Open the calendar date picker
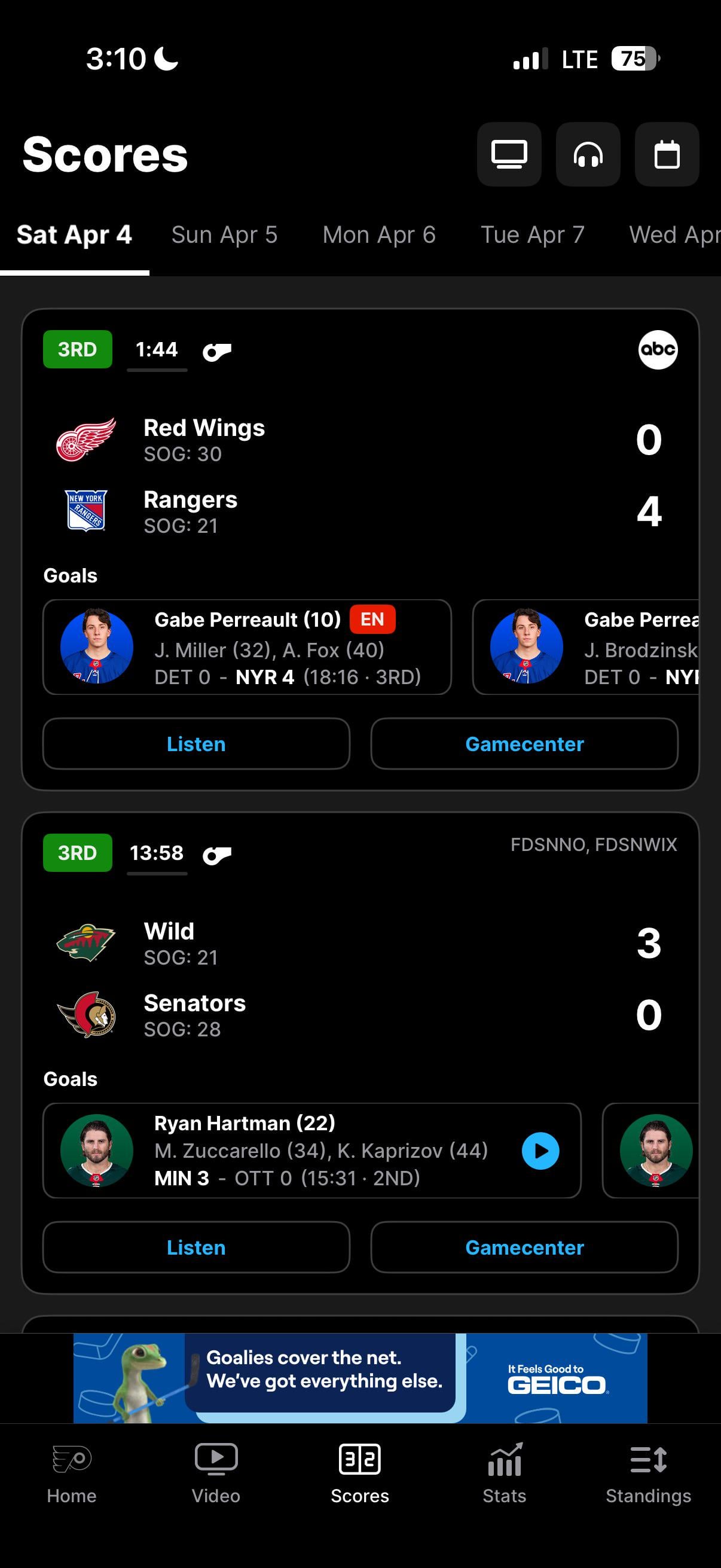This screenshot has width=721, height=1568. click(x=666, y=154)
